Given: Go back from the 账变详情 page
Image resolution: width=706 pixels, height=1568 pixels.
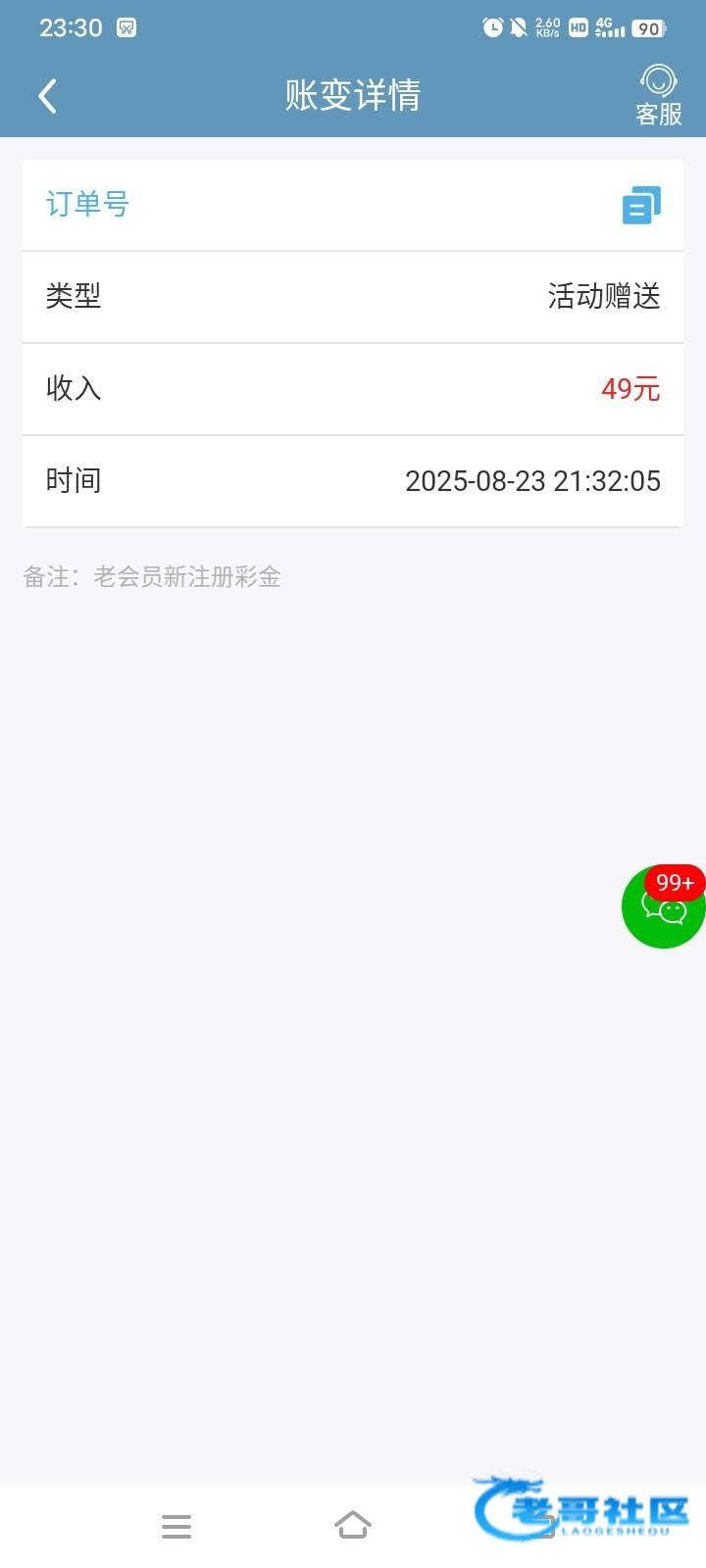Looking at the screenshot, I should pyautogui.click(x=47, y=96).
